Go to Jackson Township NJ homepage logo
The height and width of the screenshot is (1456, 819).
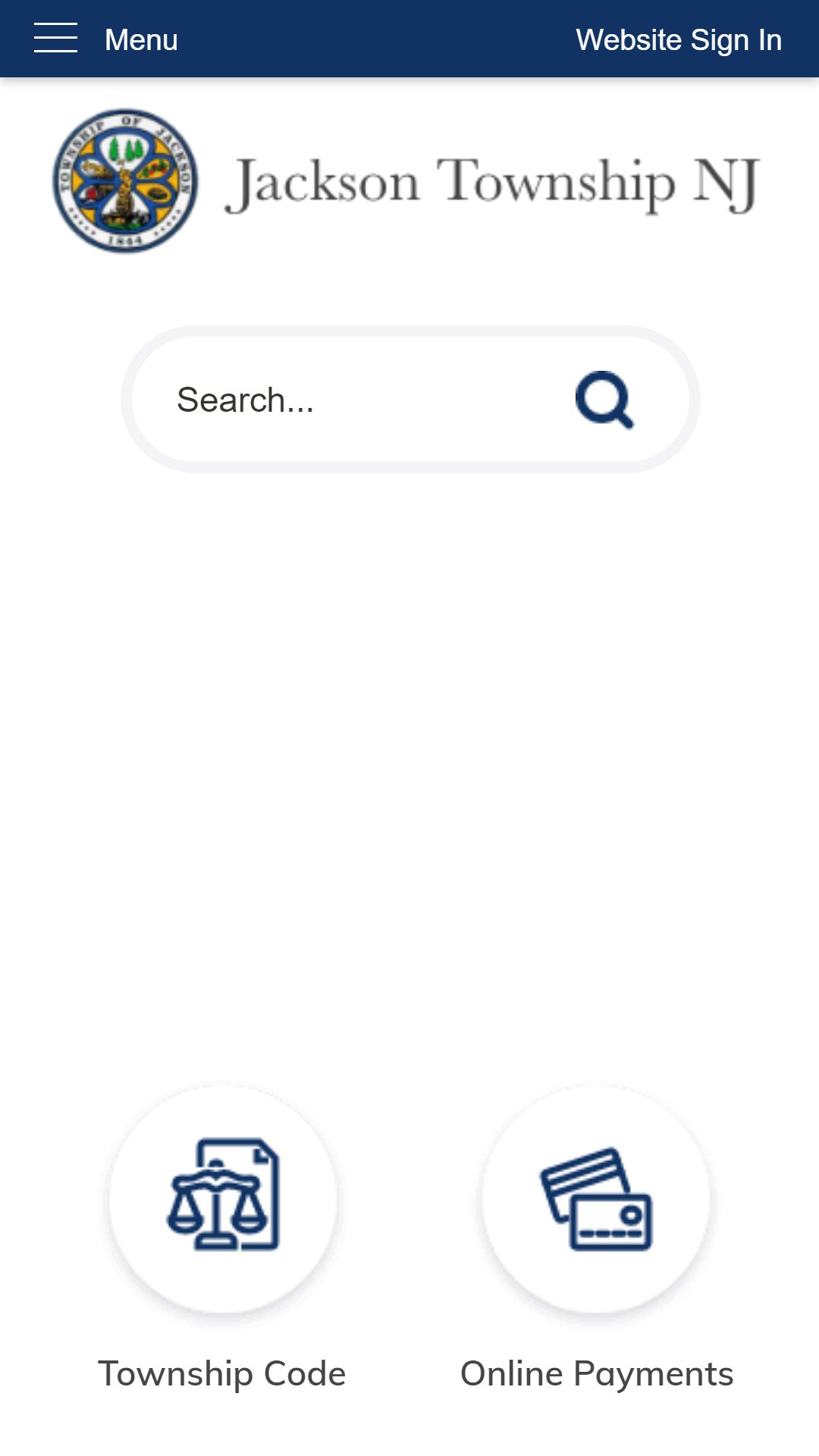(x=406, y=182)
